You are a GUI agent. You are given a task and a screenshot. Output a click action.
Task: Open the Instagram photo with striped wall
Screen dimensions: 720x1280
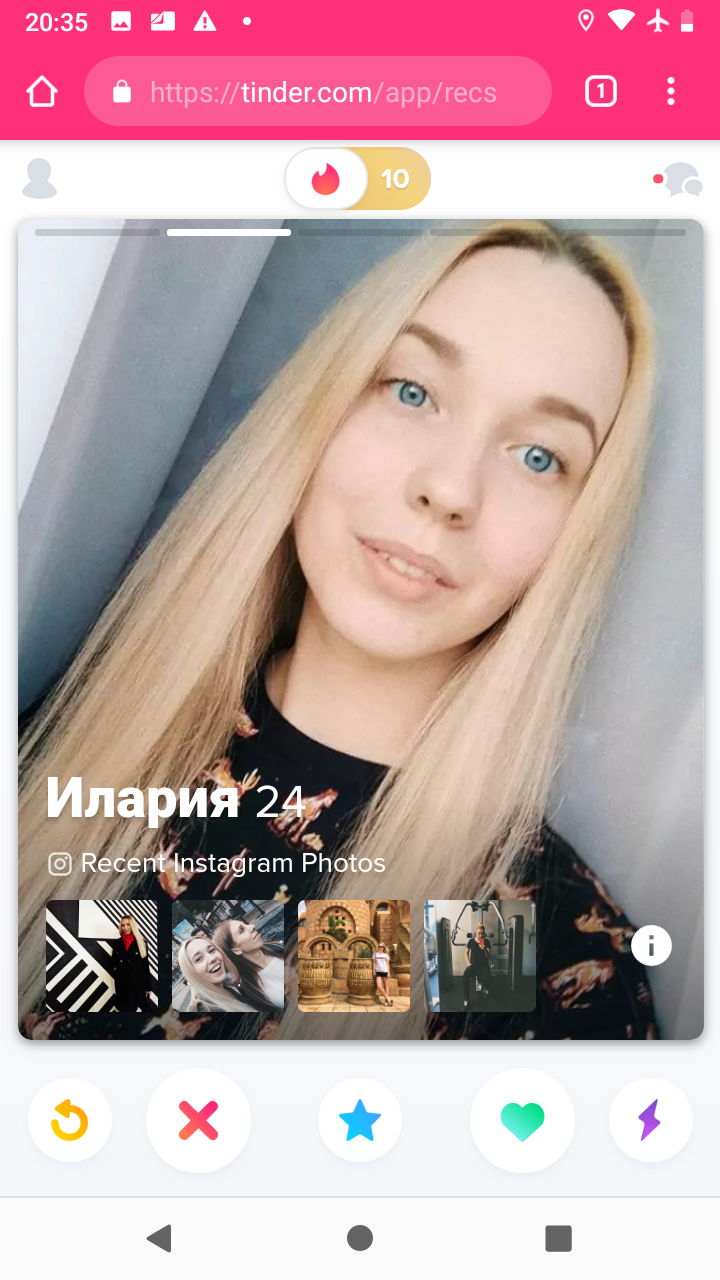[102, 956]
